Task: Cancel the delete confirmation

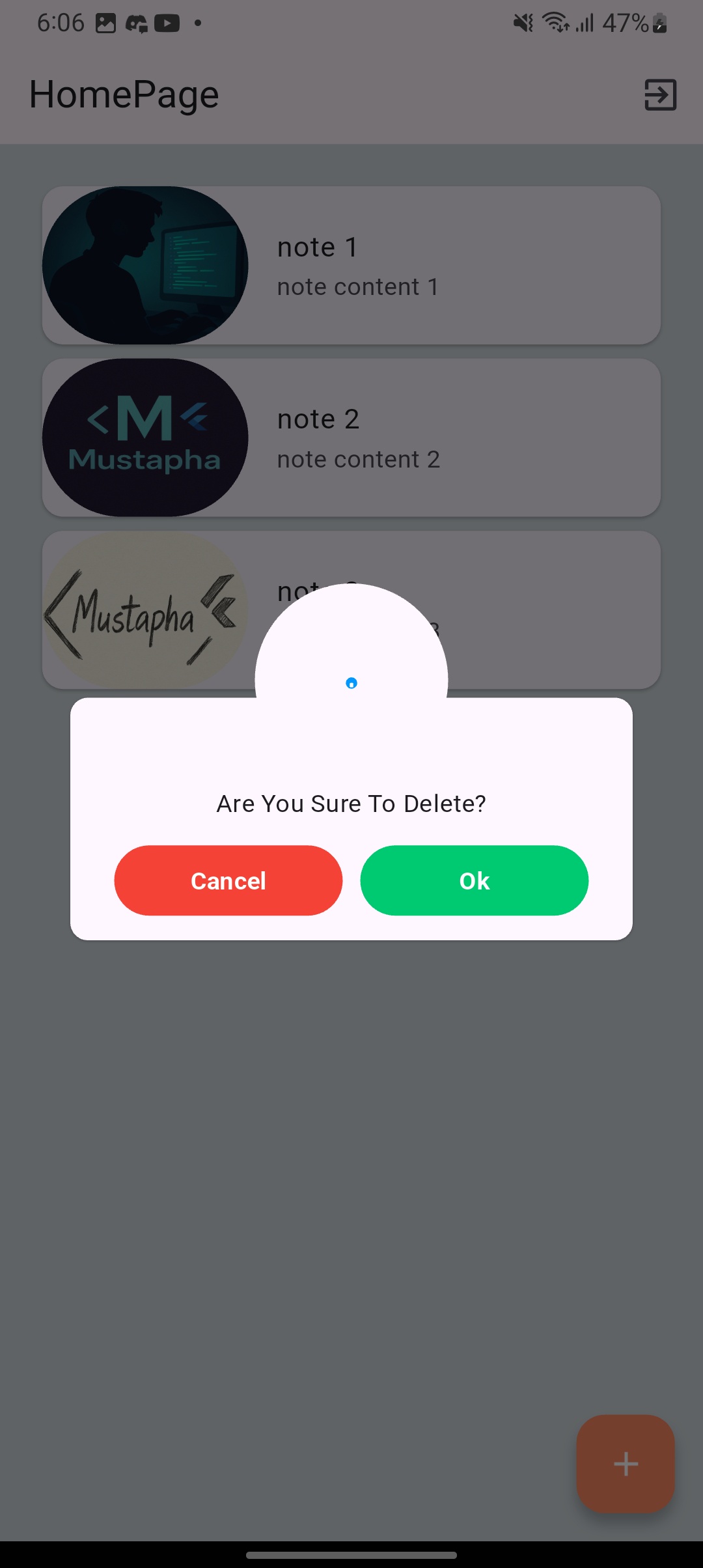Action: (x=228, y=880)
